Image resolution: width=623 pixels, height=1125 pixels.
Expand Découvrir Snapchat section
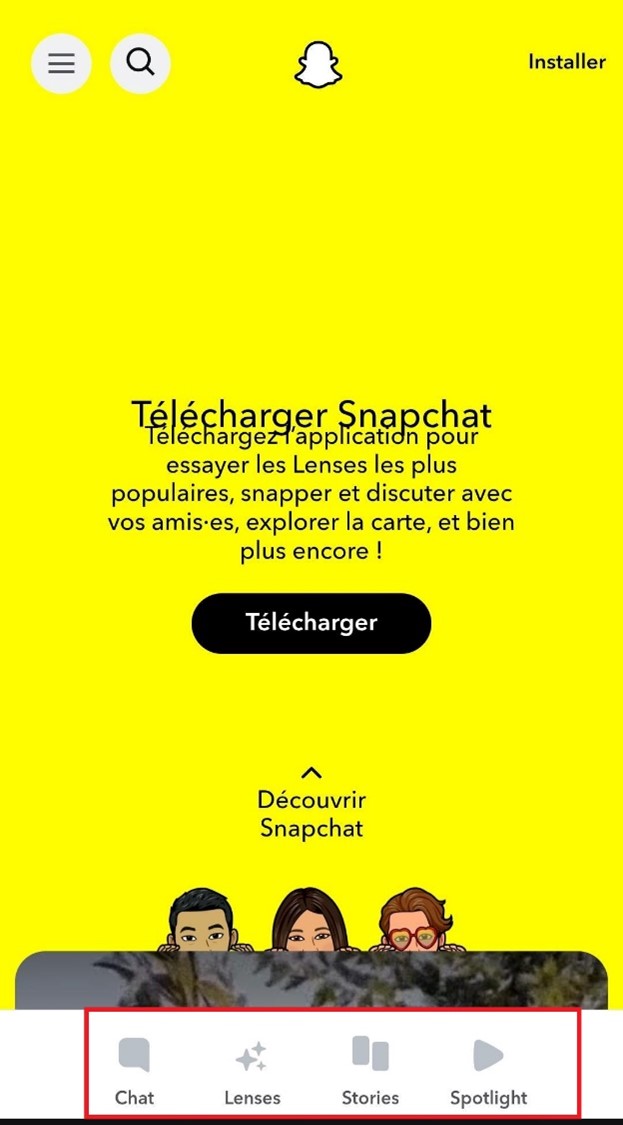tap(311, 803)
